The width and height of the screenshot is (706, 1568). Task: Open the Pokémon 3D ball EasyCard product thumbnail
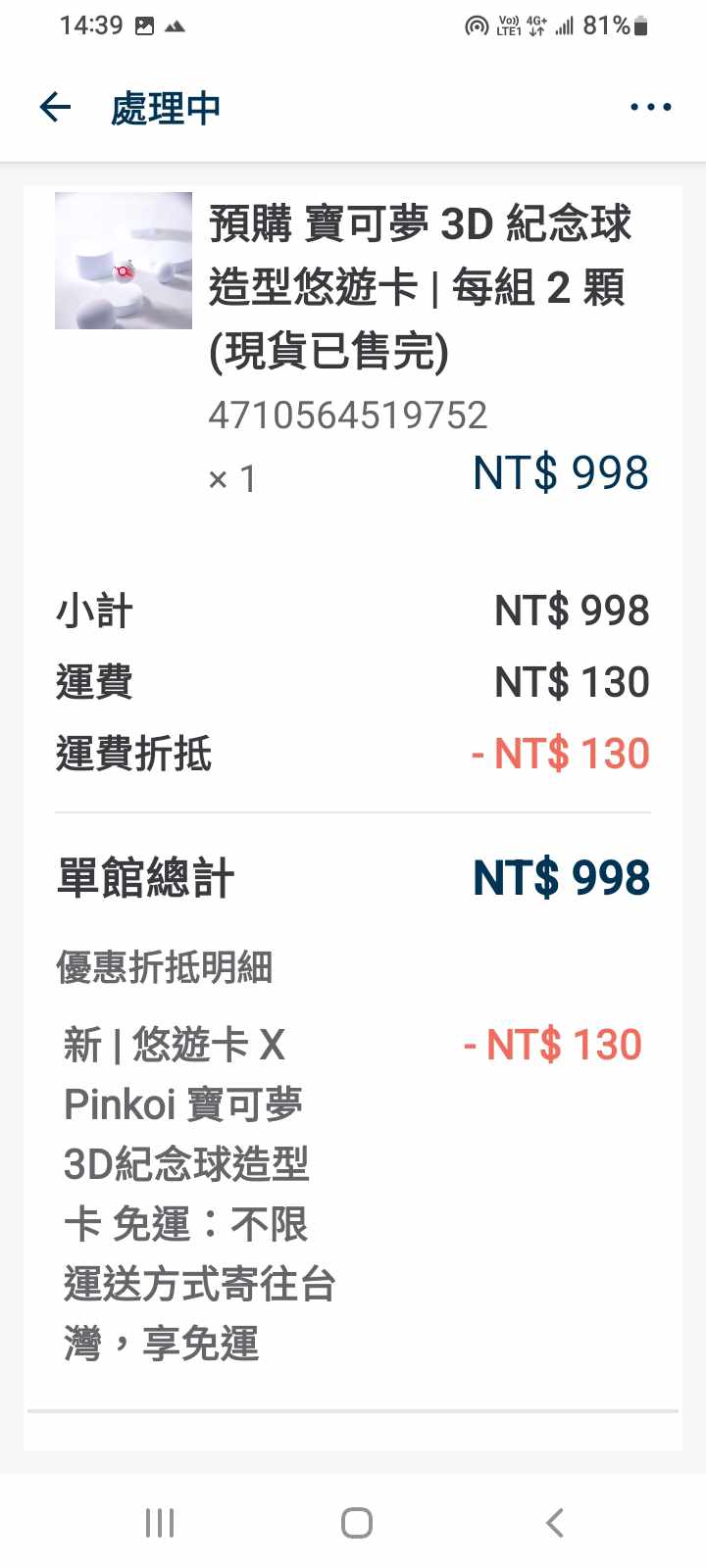click(124, 261)
